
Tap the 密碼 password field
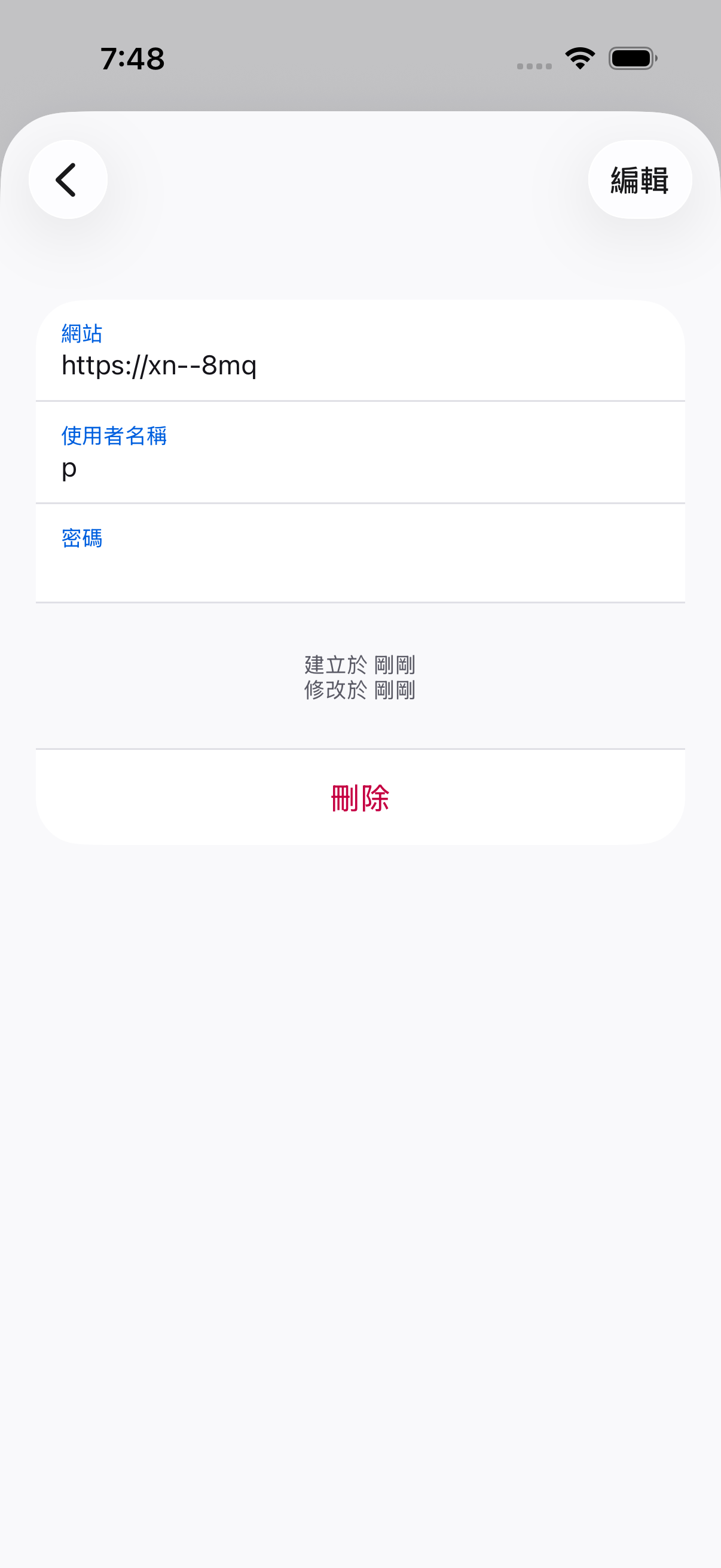click(x=360, y=553)
